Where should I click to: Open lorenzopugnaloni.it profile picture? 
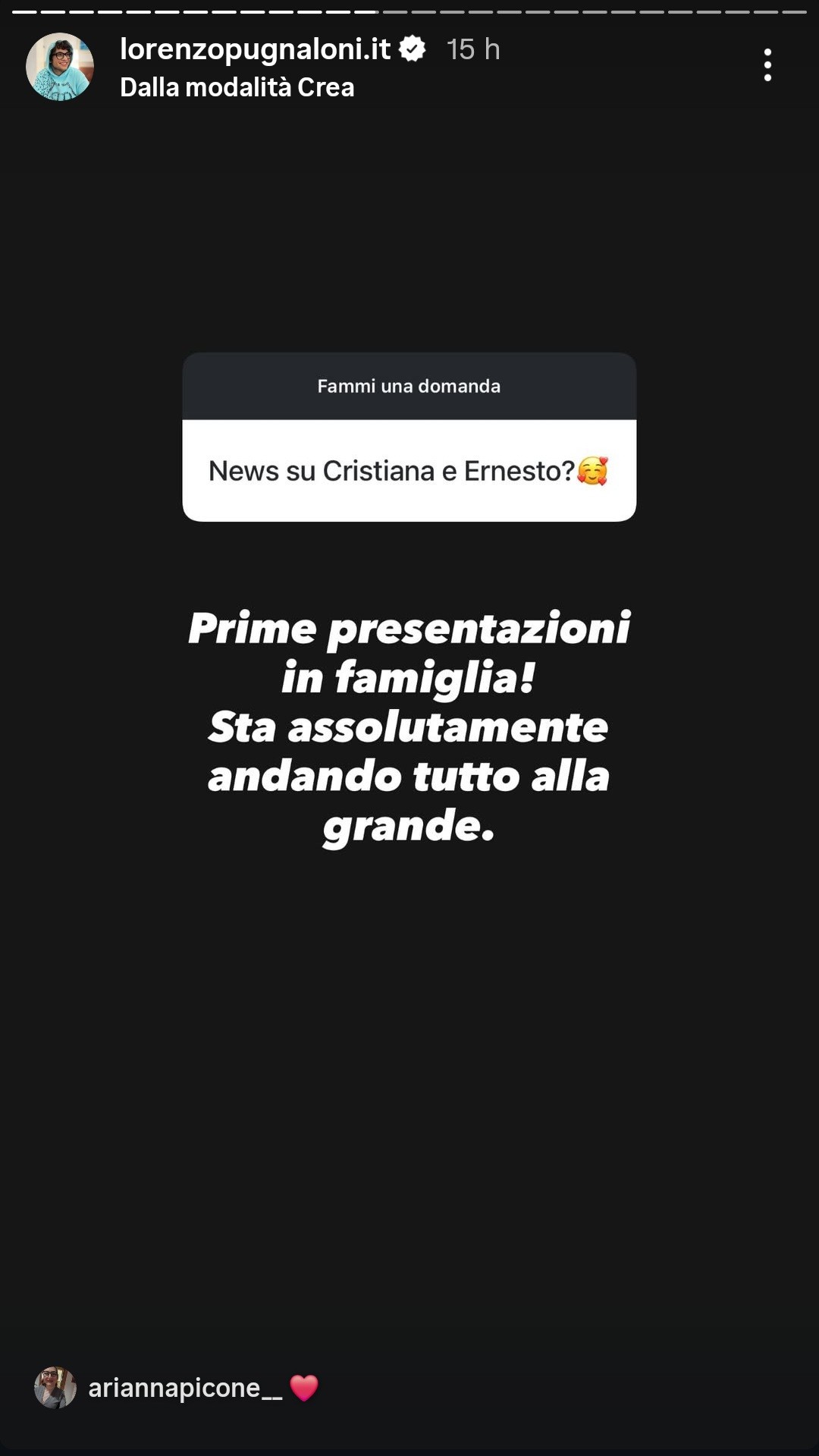click(x=59, y=67)
